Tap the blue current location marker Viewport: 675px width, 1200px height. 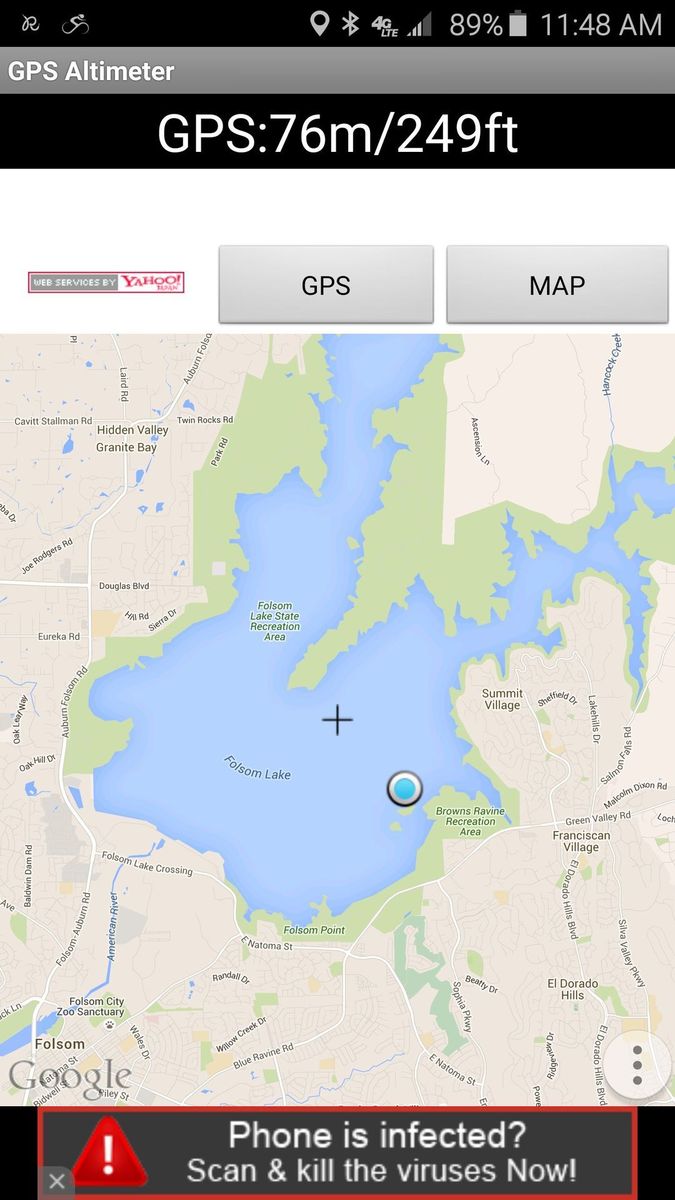click(404, 789)
